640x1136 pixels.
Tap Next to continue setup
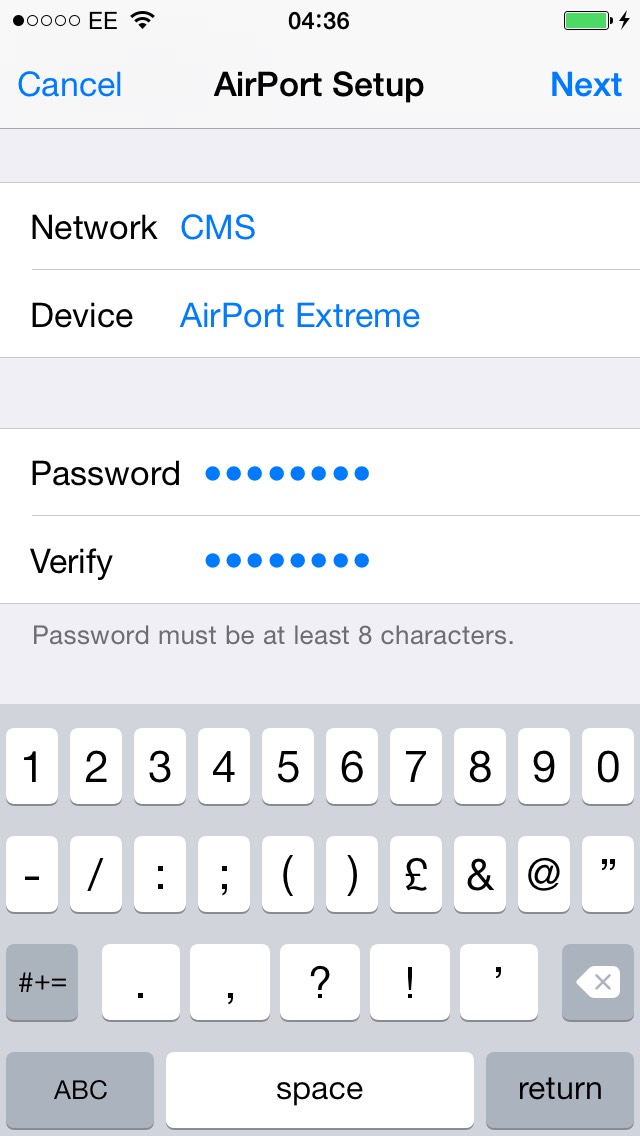[586, 85]
